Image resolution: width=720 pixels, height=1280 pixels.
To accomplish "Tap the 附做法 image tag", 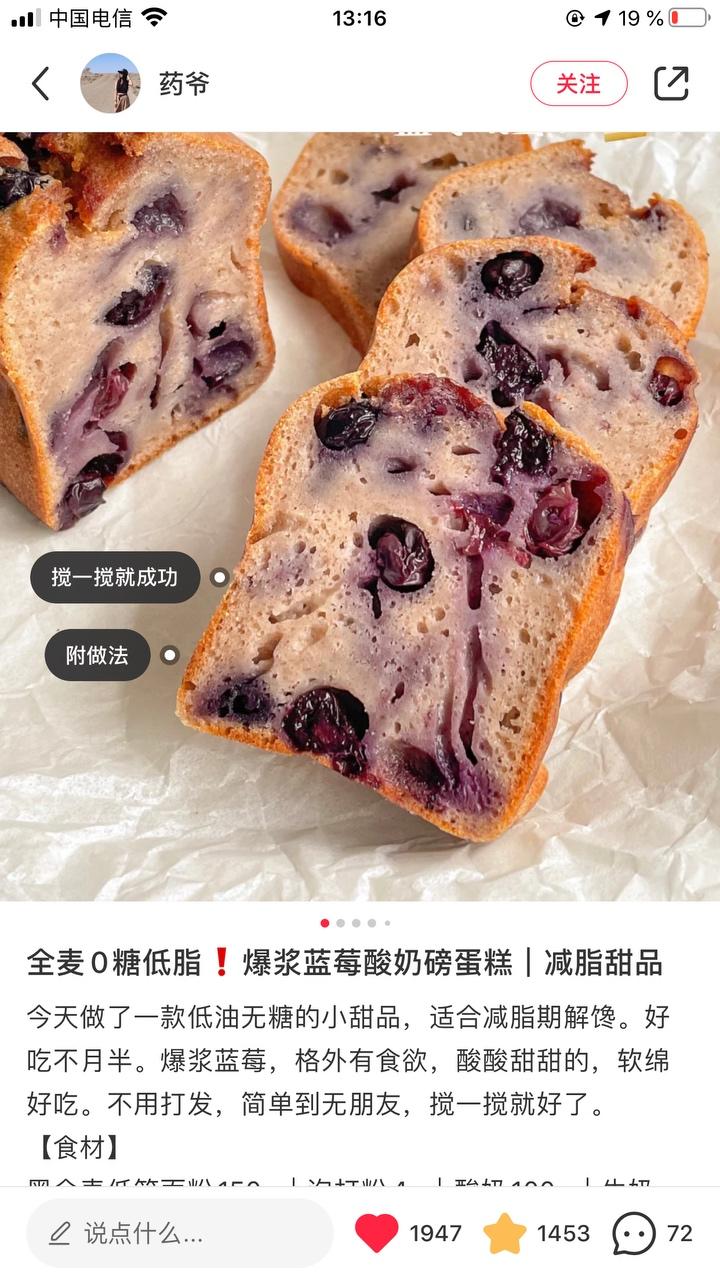I will point(97,656).
